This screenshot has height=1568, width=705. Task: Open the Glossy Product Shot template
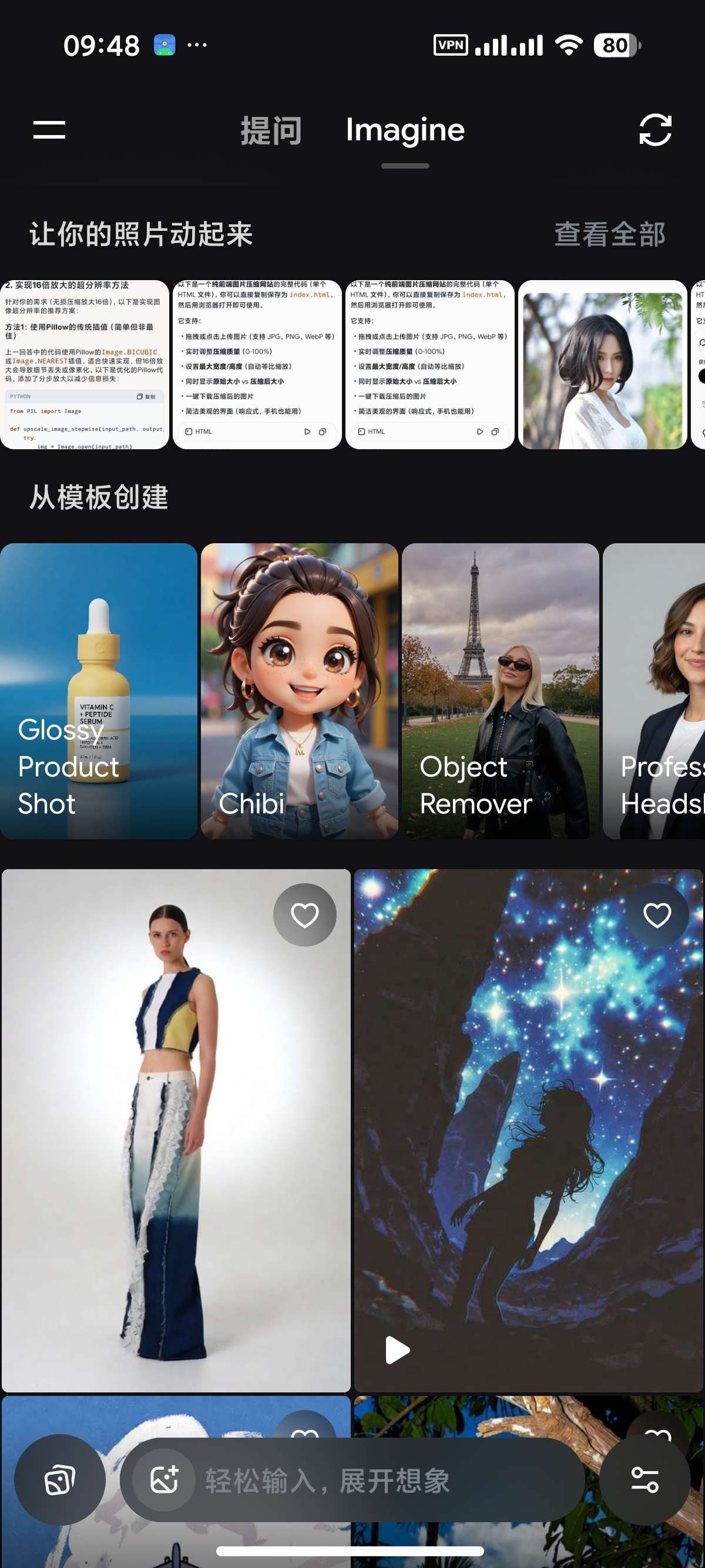click(x=99, y=691)
